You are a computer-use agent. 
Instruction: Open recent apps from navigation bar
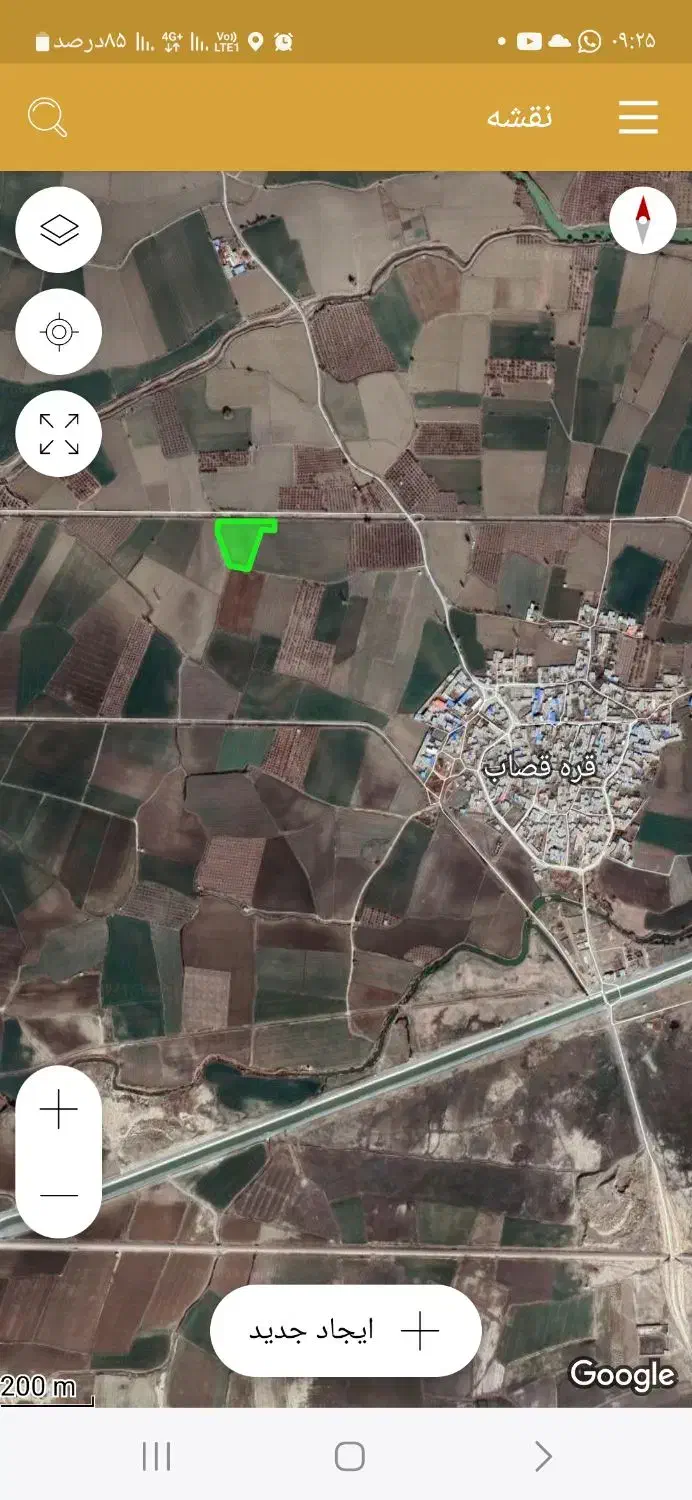[156, 1456]
